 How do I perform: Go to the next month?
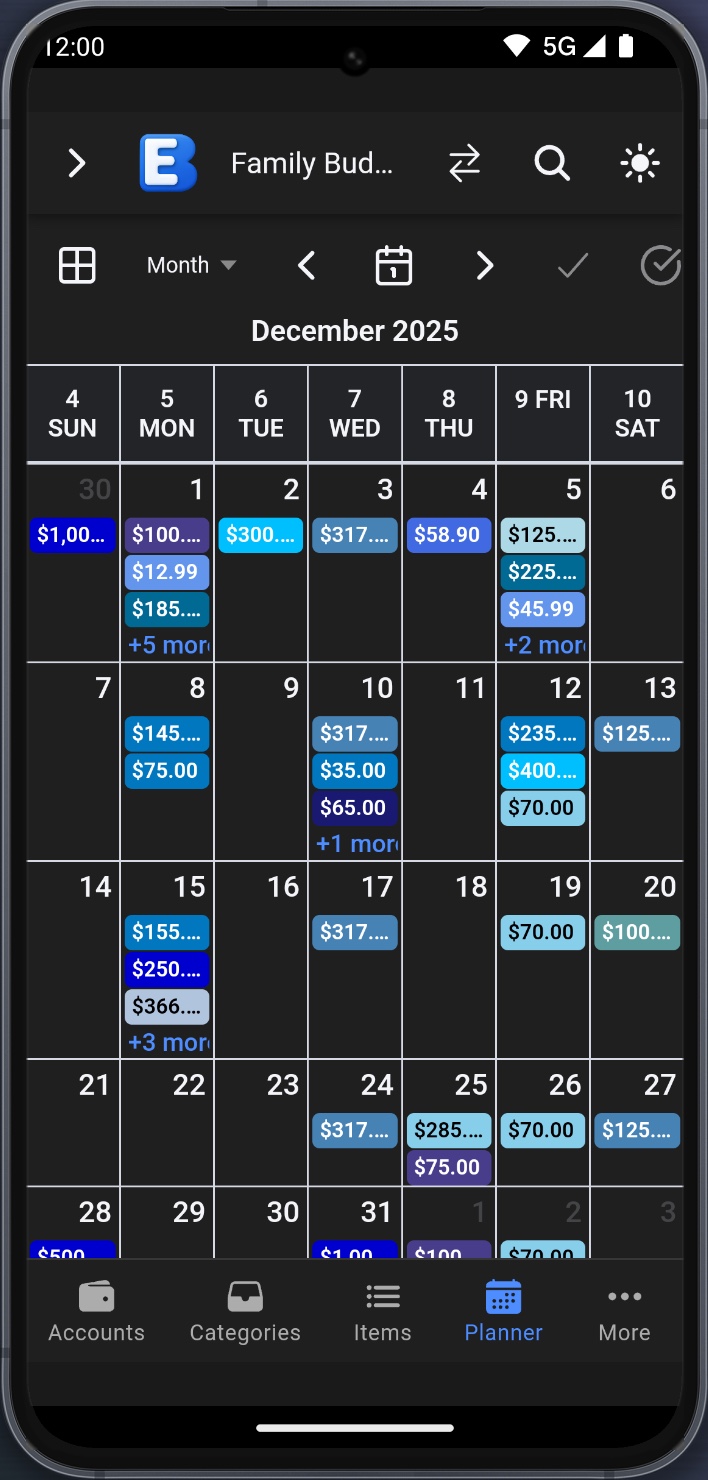[485, 265]
